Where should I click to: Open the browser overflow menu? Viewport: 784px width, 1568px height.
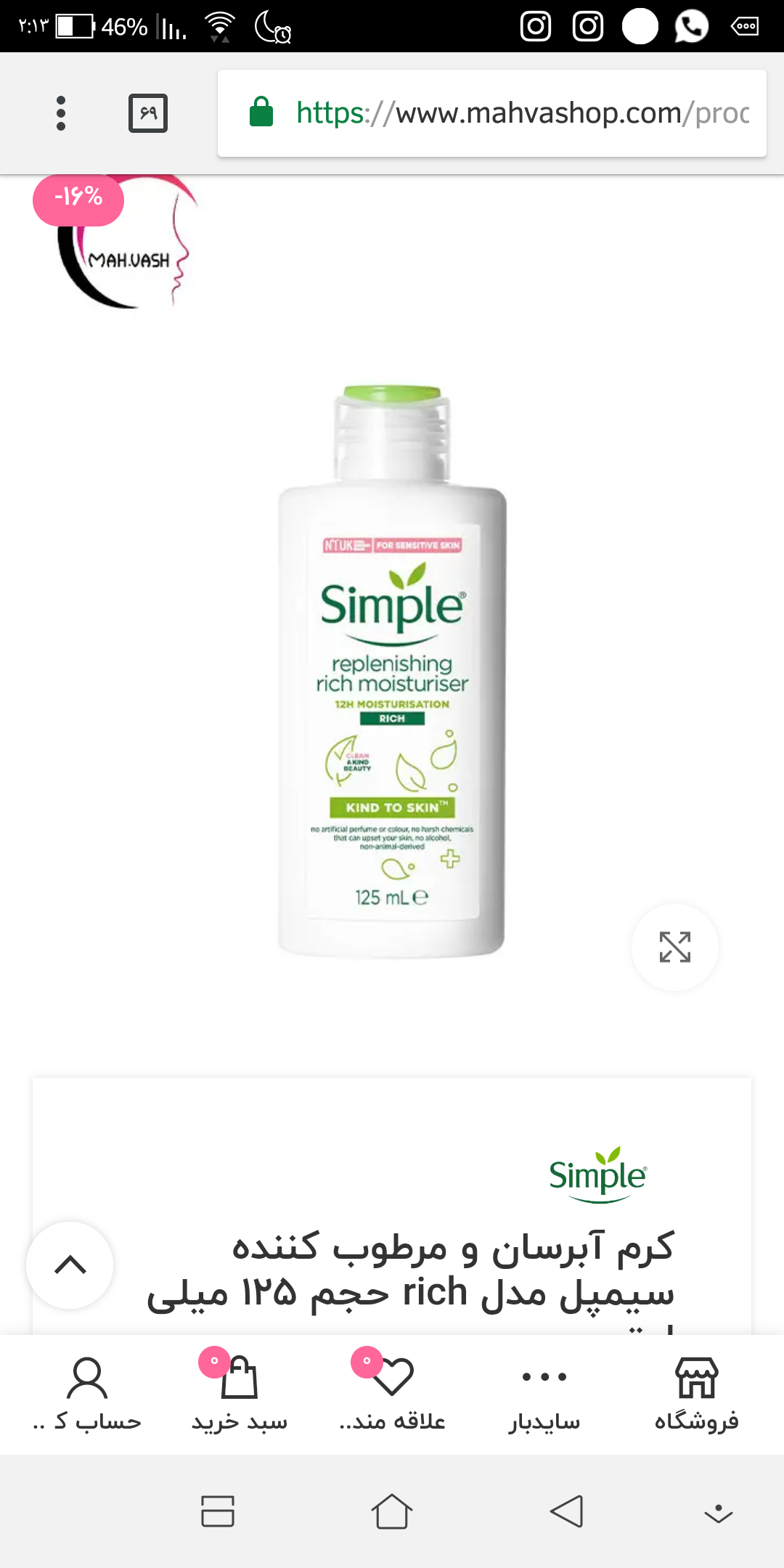[61, 113]
